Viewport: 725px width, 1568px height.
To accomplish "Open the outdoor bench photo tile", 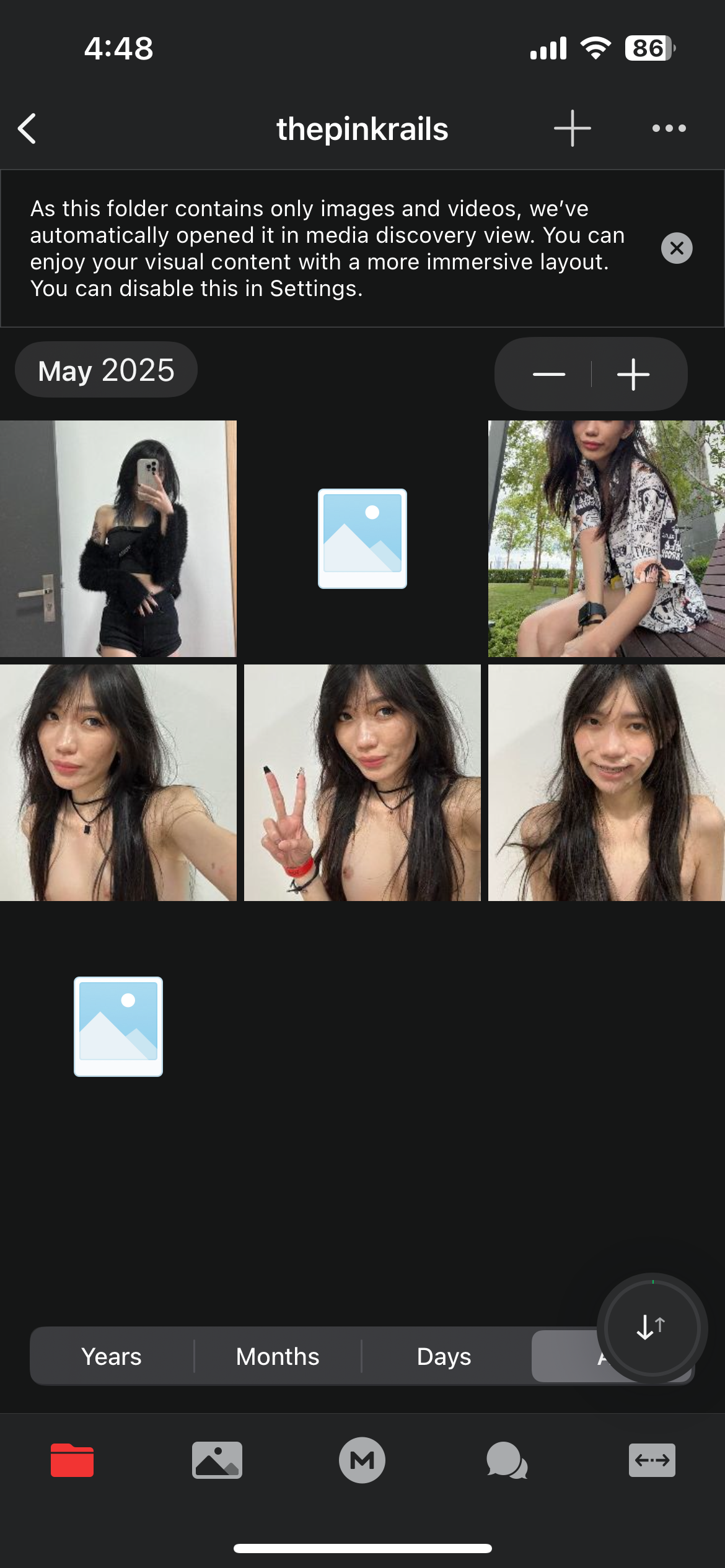I will [x=607, y=539].
